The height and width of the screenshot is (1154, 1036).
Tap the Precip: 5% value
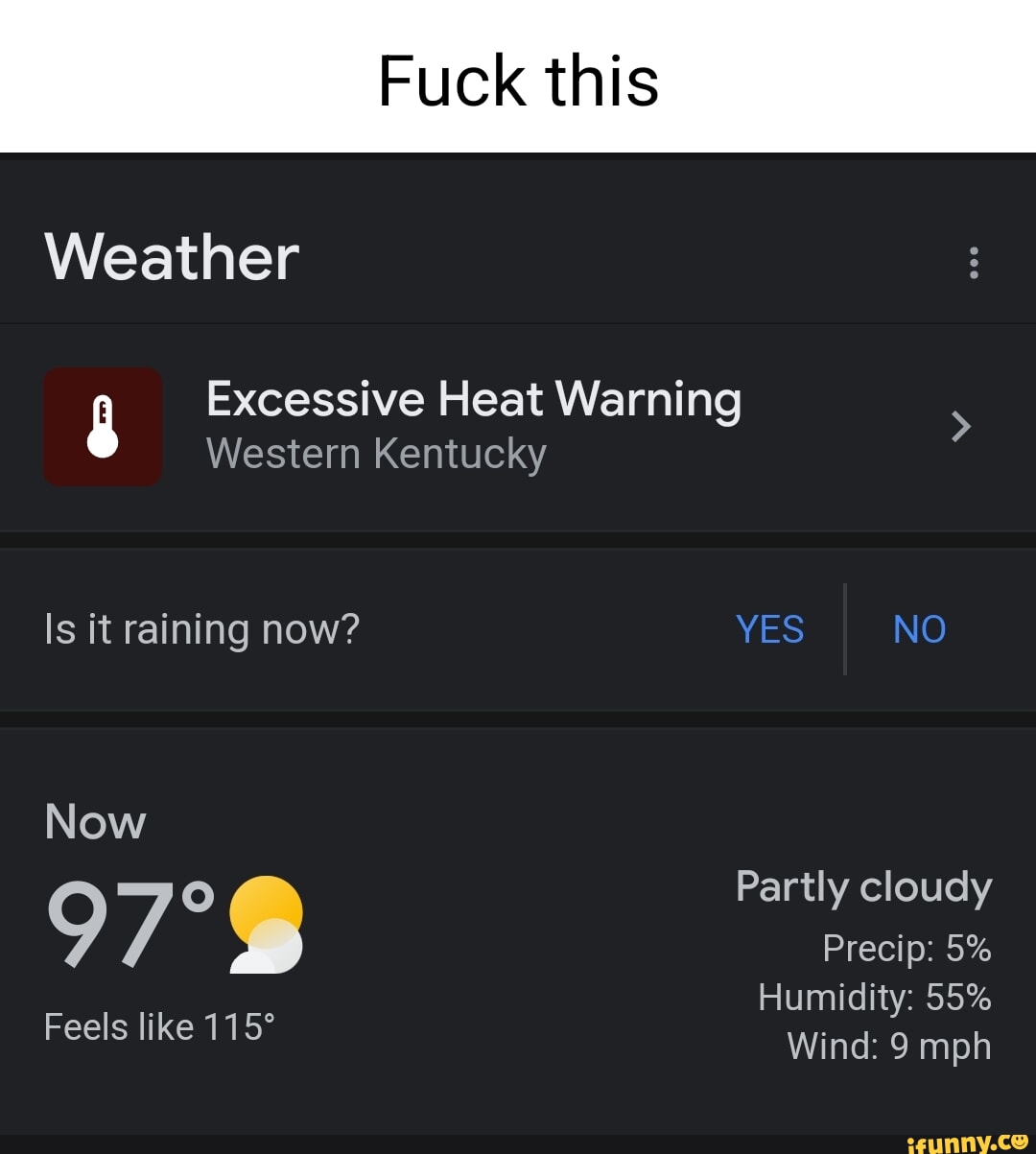coord(907,948)
